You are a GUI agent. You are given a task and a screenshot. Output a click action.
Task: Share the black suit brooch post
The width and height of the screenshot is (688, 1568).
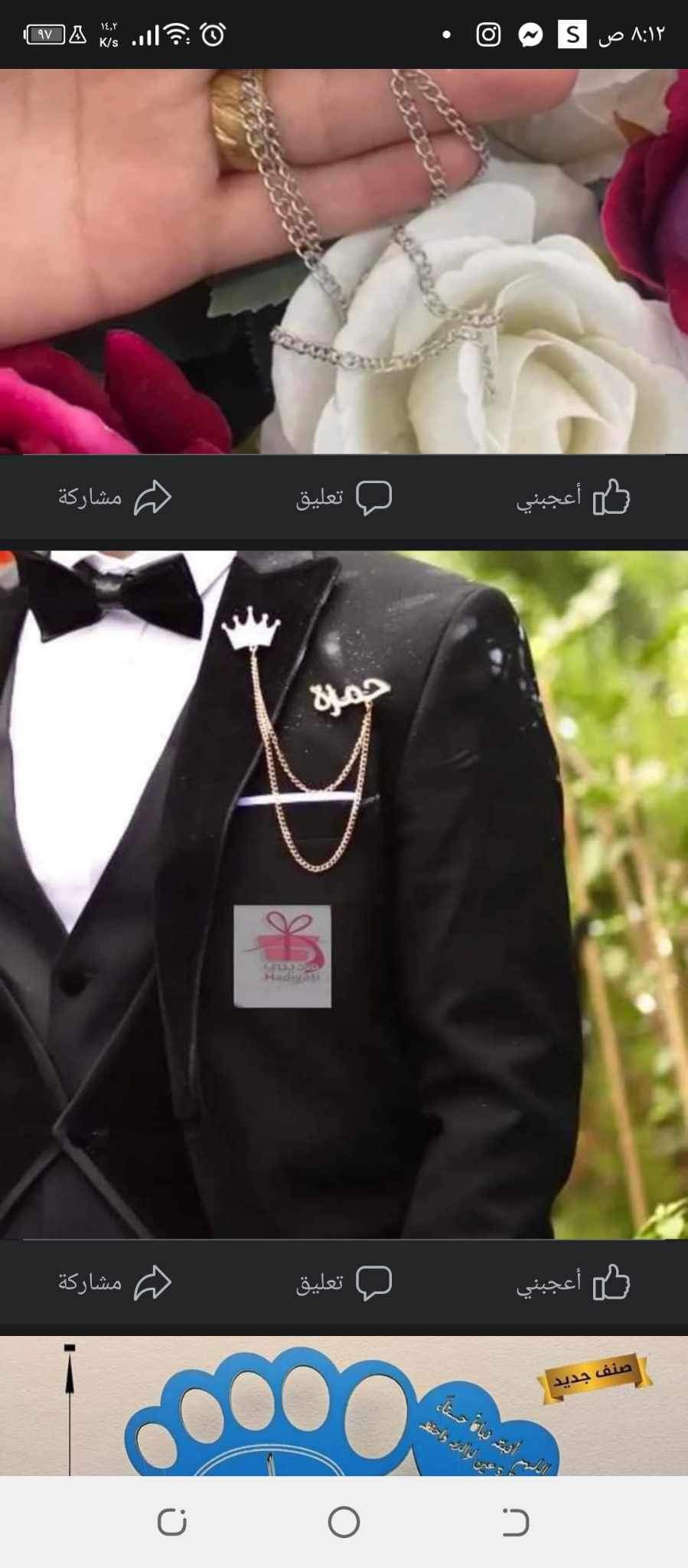coord(115,1282)
